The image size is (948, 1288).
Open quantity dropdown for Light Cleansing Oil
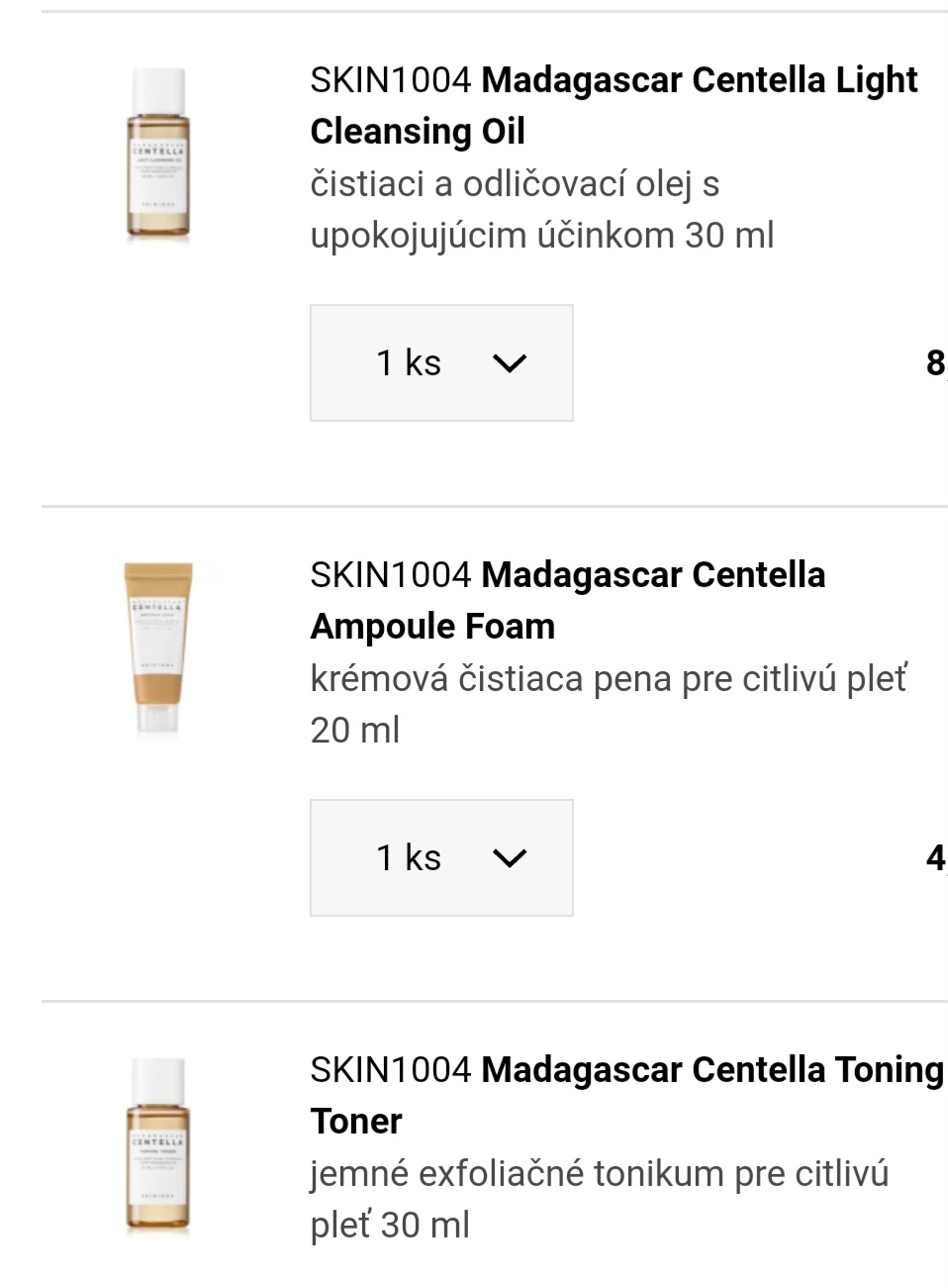441,363
